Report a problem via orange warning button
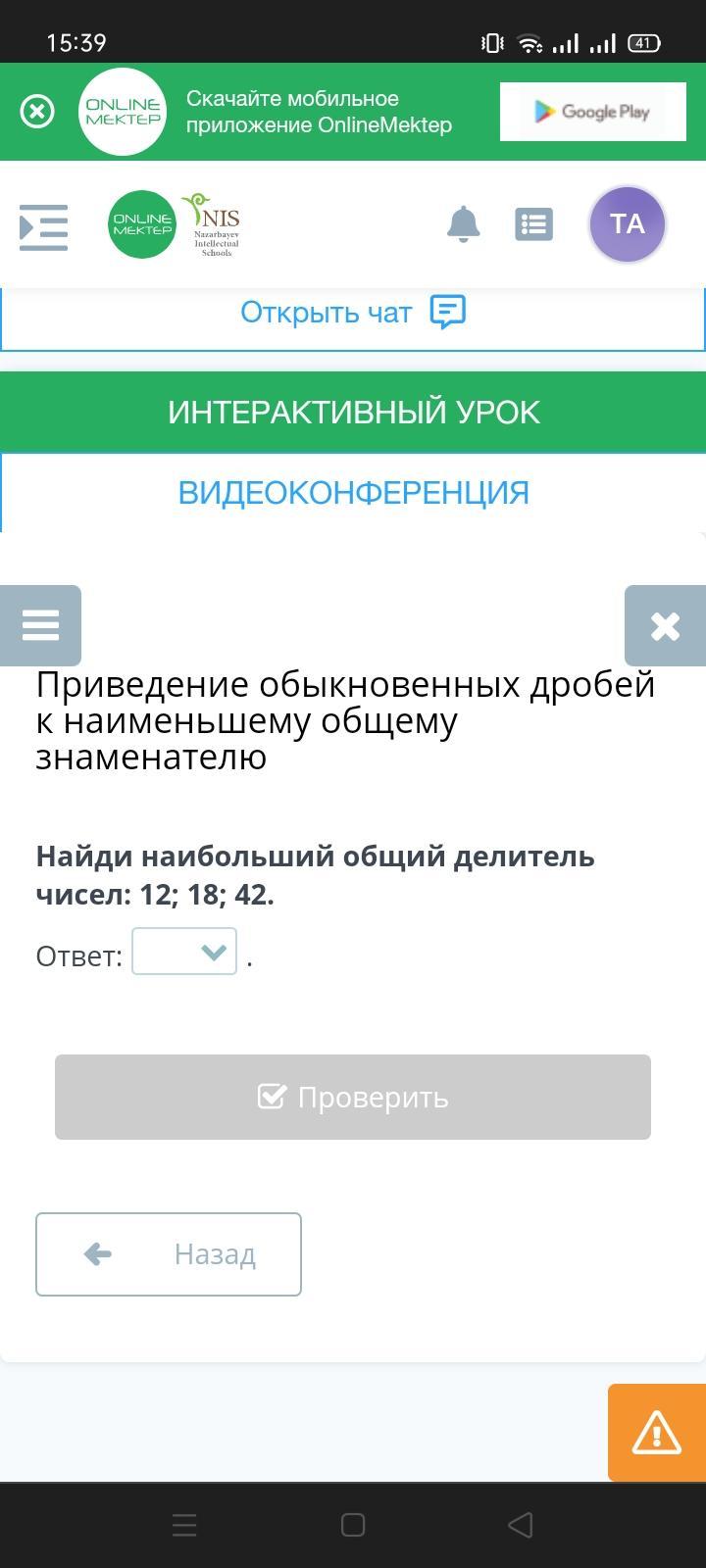The width and height of the screenshot is (706, 1568). [657, 1433]
